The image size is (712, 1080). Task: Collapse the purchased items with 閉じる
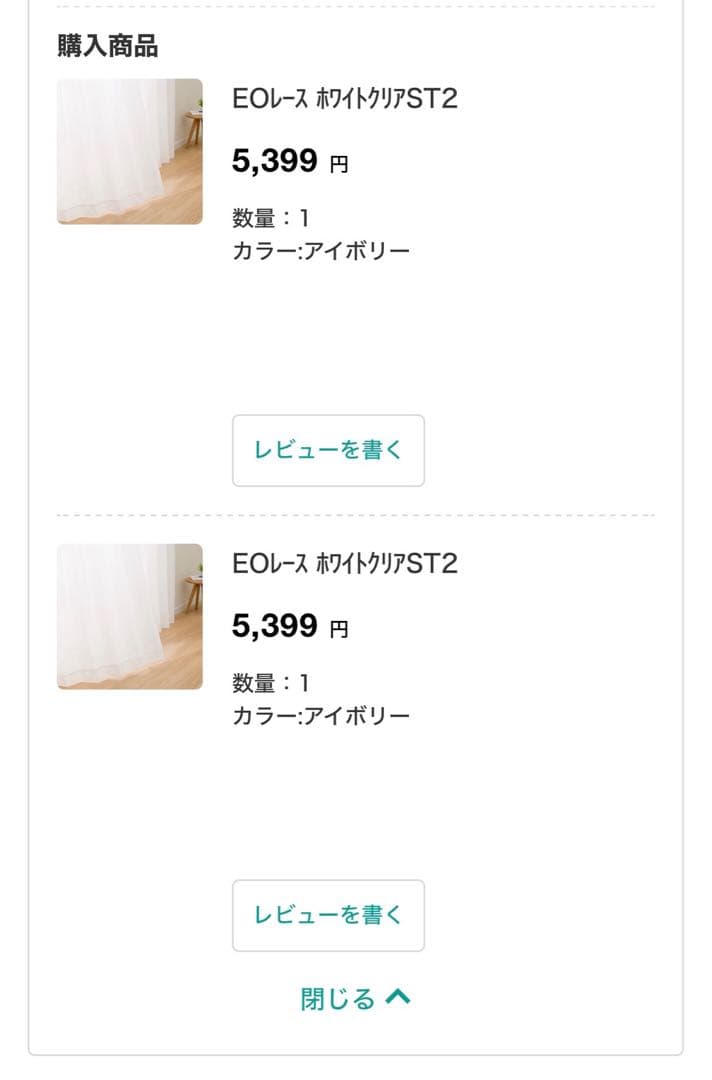tap(355, 998)
